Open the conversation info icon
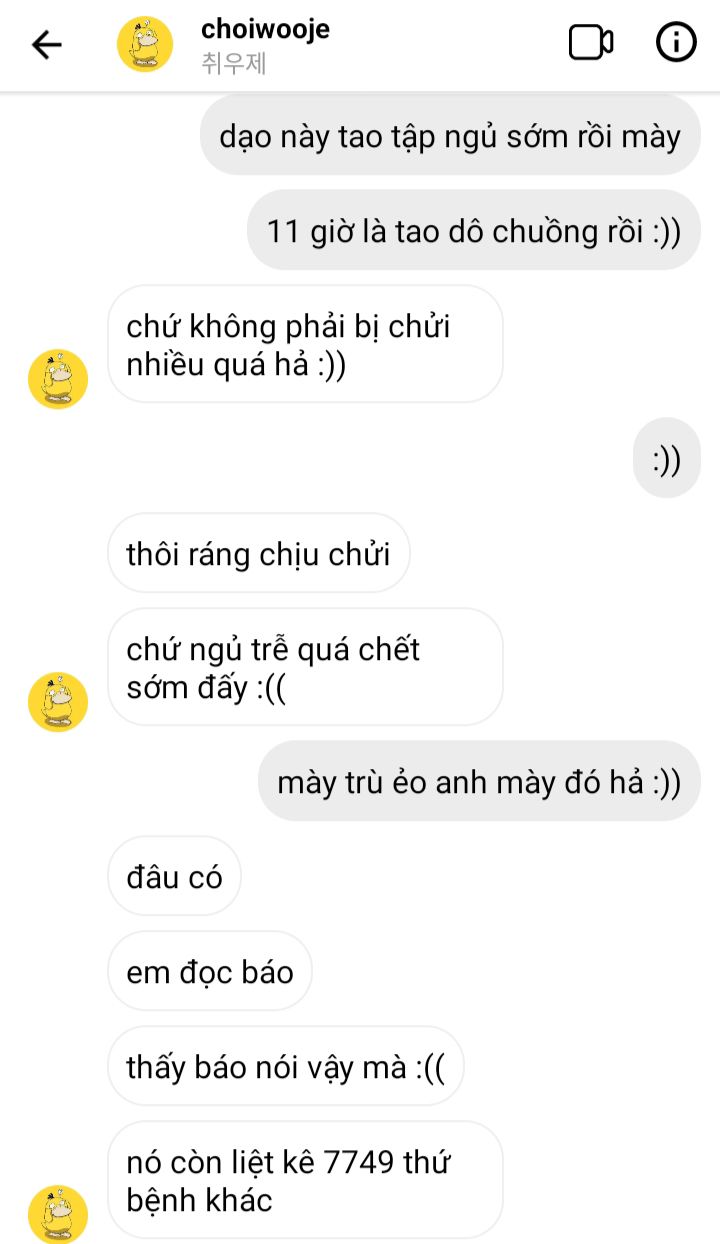This screenshot has width=720, height=1244. 676,42
